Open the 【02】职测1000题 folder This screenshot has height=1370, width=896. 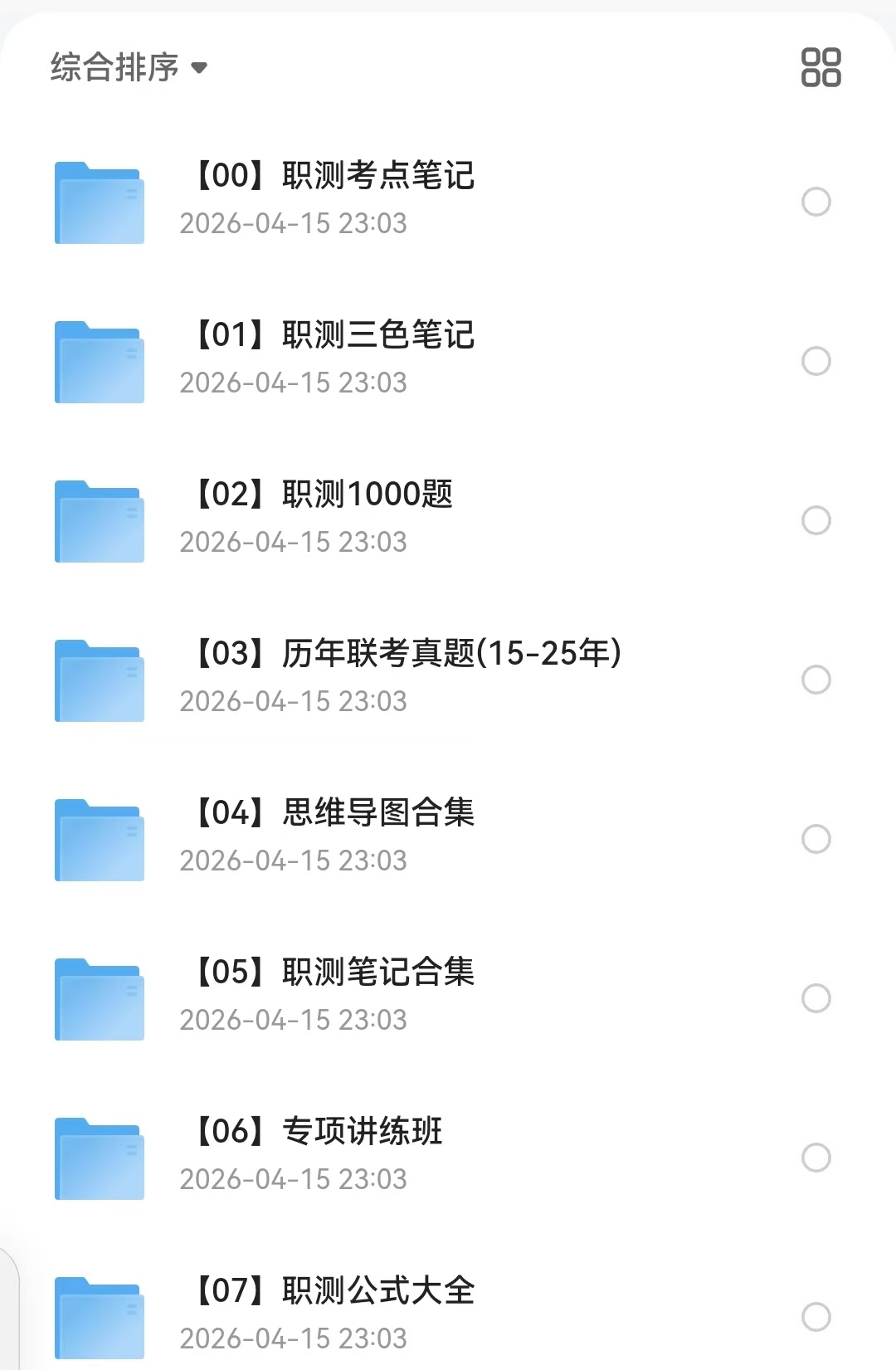[325, 495]
